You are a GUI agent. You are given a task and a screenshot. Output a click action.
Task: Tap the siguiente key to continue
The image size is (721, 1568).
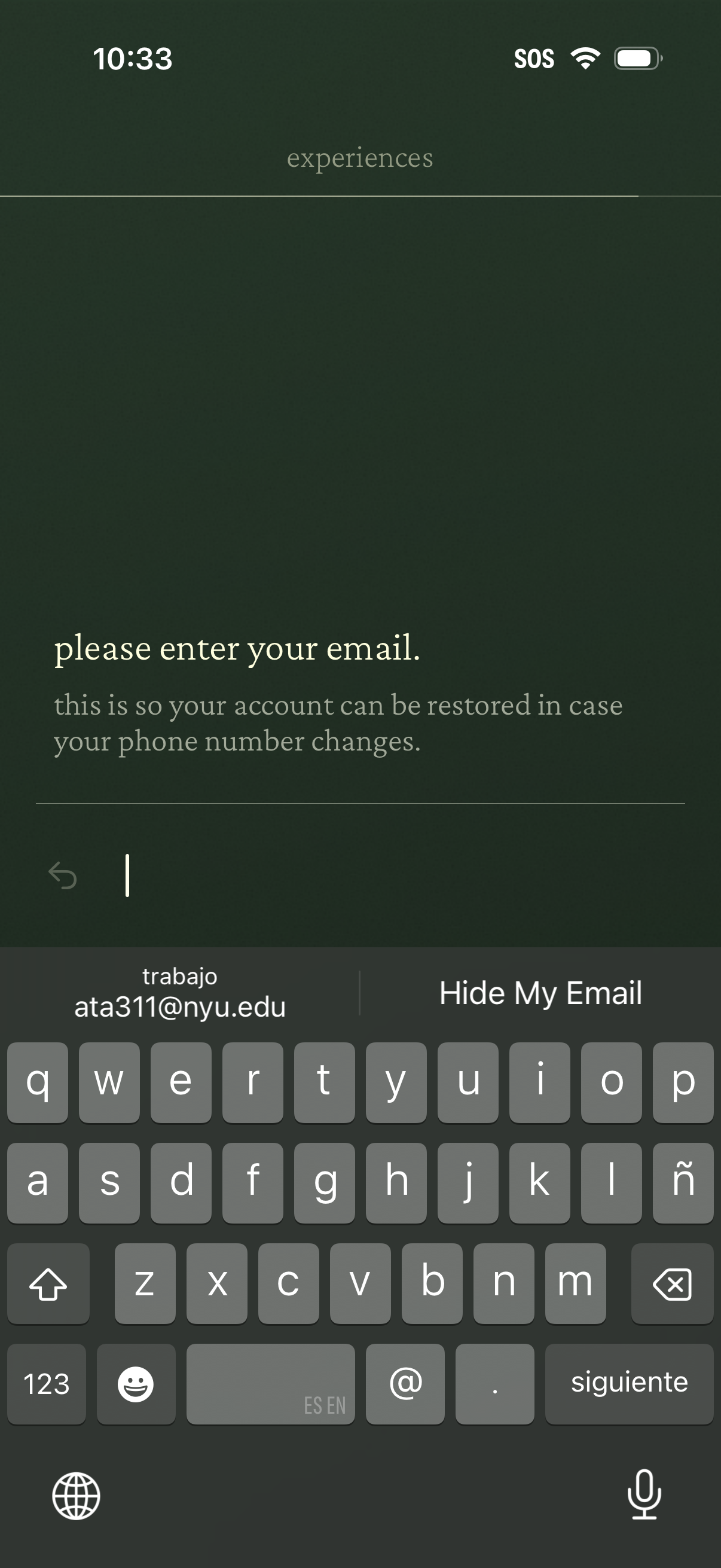[x=628, y=1383]
